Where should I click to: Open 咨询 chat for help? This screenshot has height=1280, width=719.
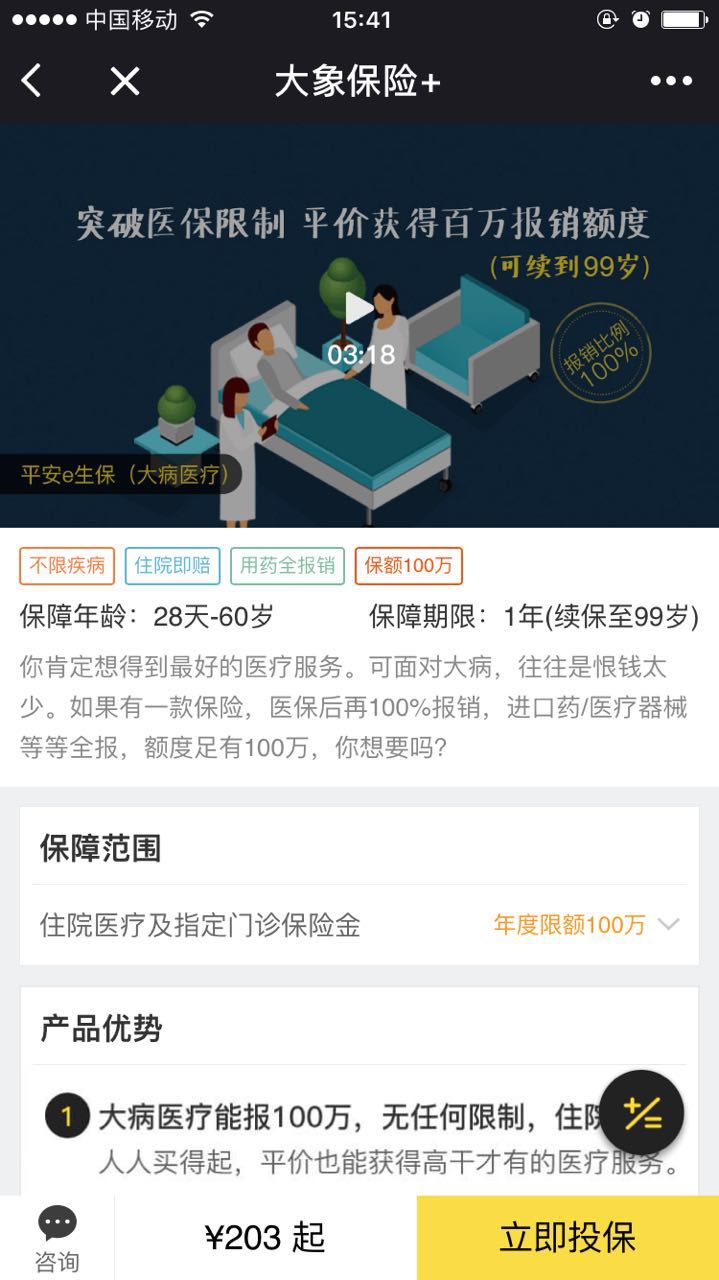click(x=57, y=1238)
